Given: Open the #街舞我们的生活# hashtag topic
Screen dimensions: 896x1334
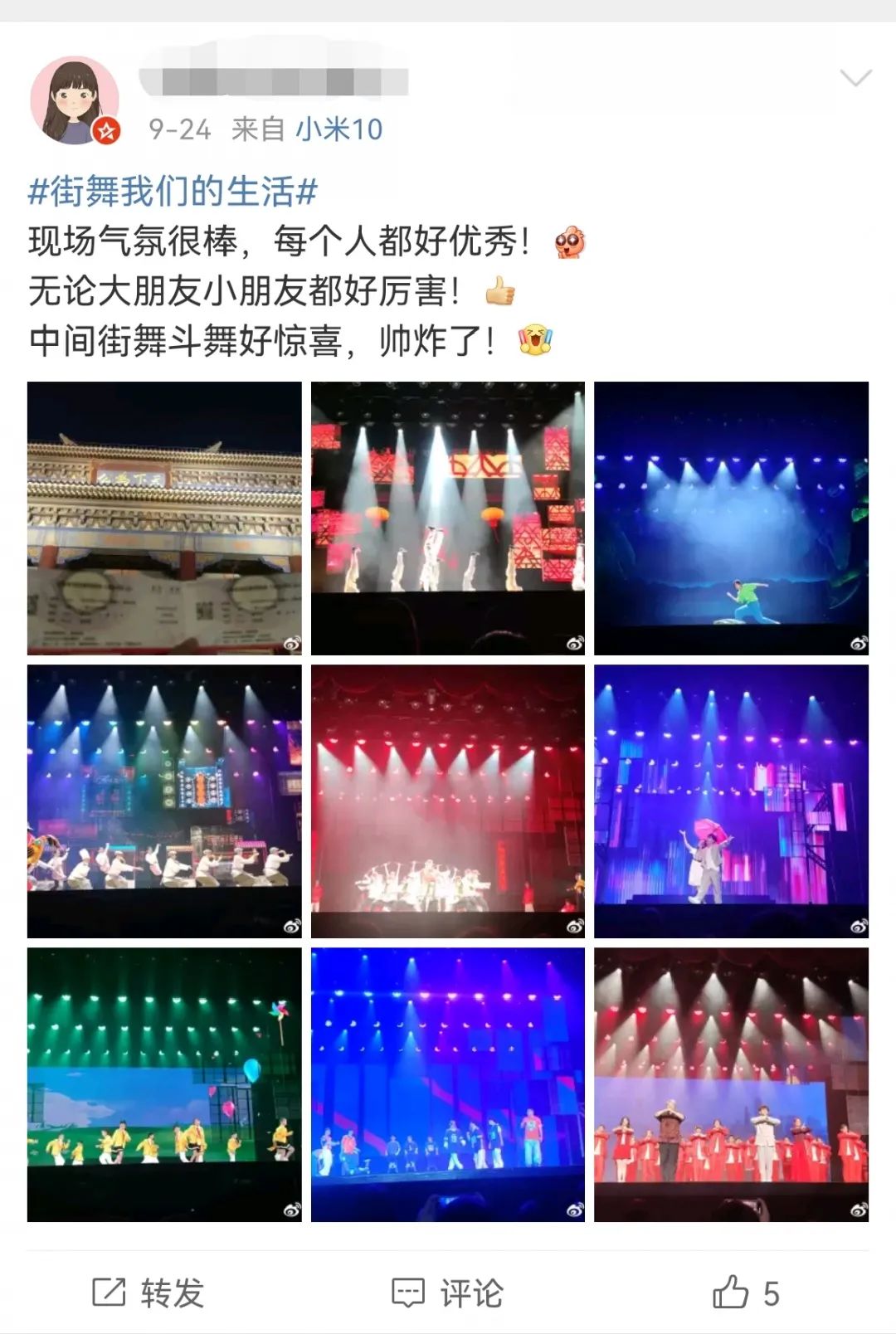Looking at the screenshot, I should (x=173, y=192).
